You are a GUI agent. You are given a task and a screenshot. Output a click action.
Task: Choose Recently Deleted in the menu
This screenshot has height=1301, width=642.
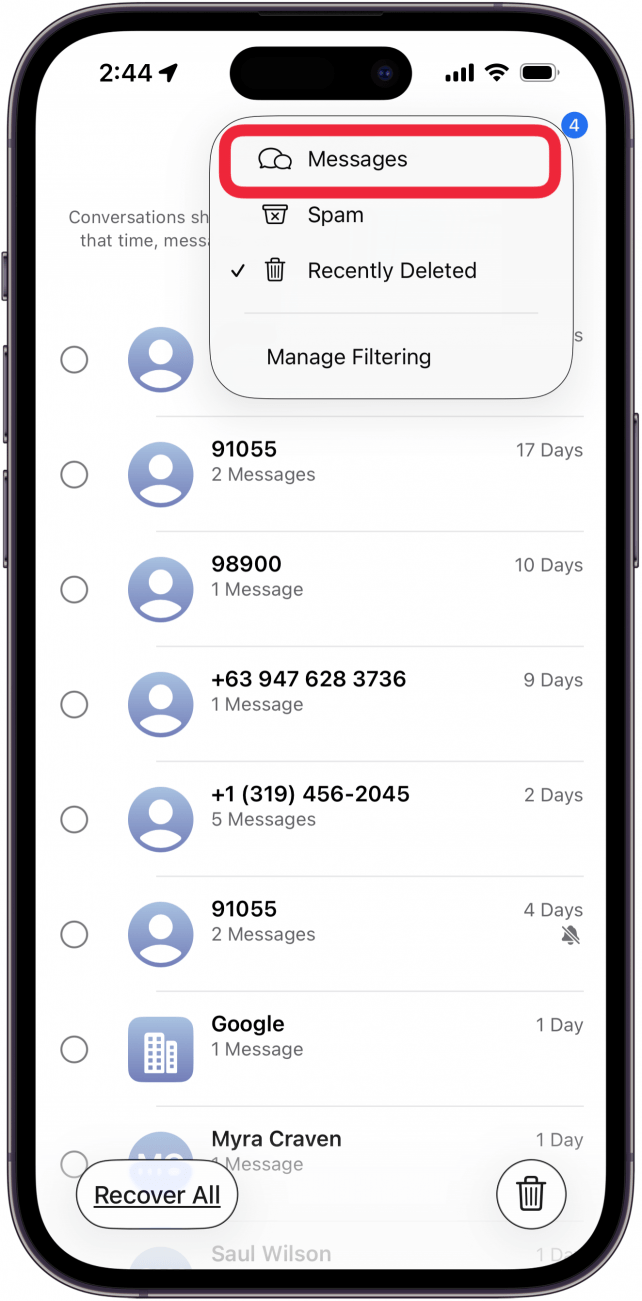390,271
